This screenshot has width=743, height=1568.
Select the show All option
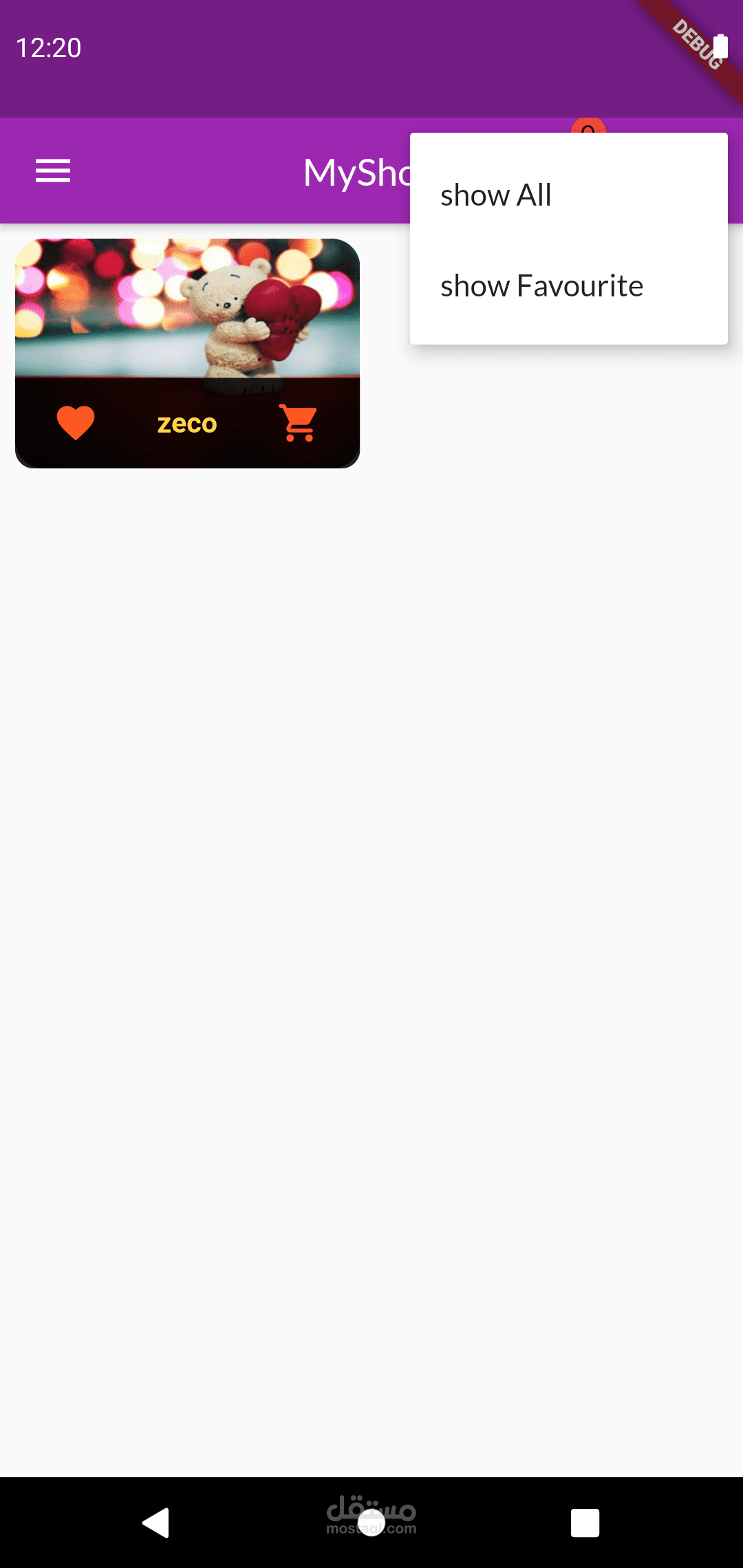497,195
